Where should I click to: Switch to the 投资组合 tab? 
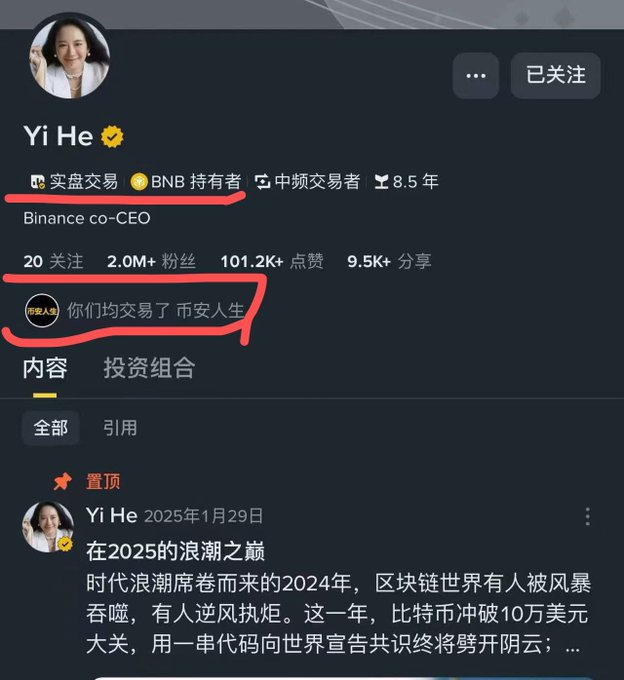point(149,368)
